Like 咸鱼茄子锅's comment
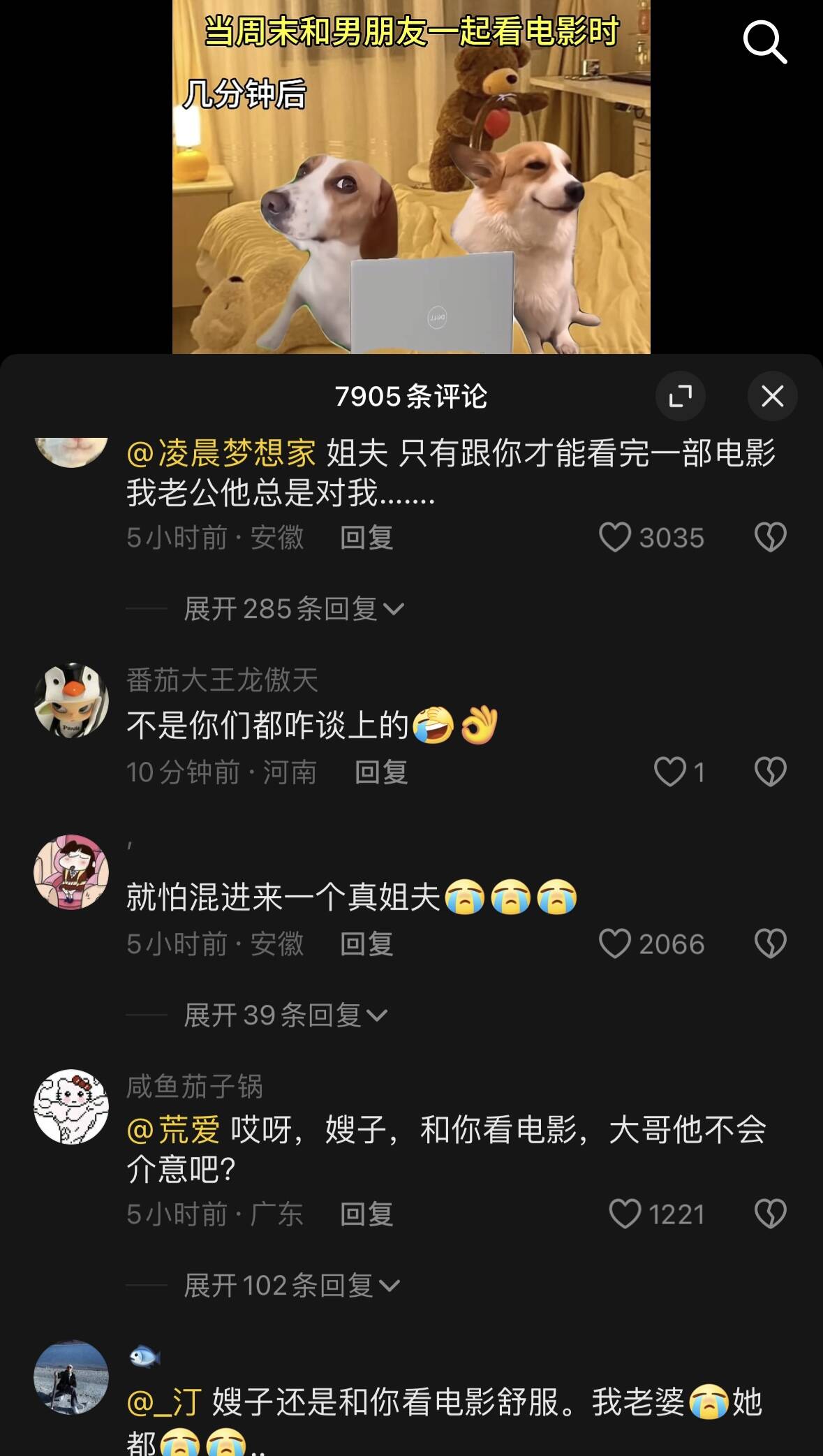This screenshot has height=1456, width=823. coord(625,1214)
